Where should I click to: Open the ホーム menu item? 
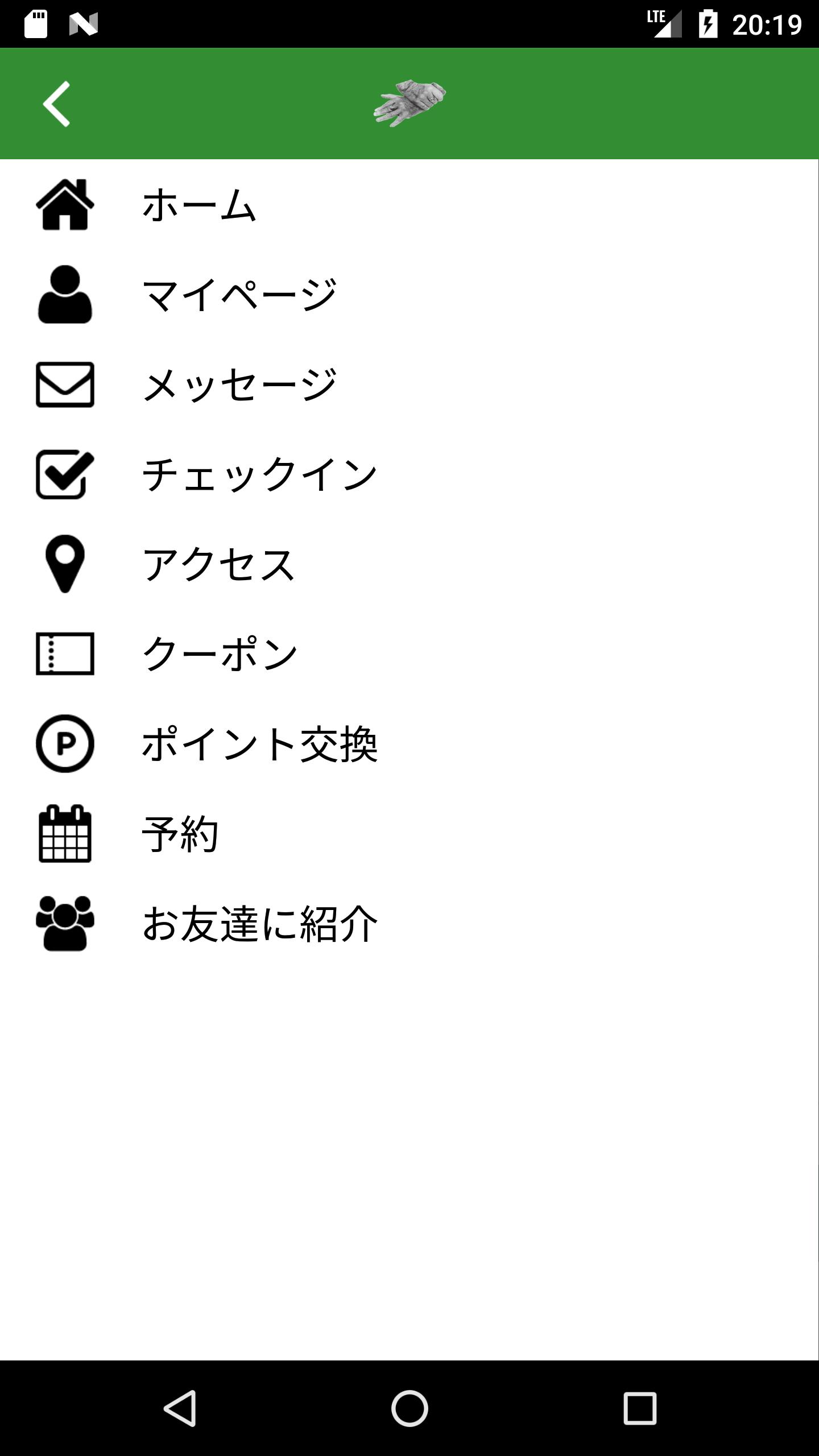point(199,205)
